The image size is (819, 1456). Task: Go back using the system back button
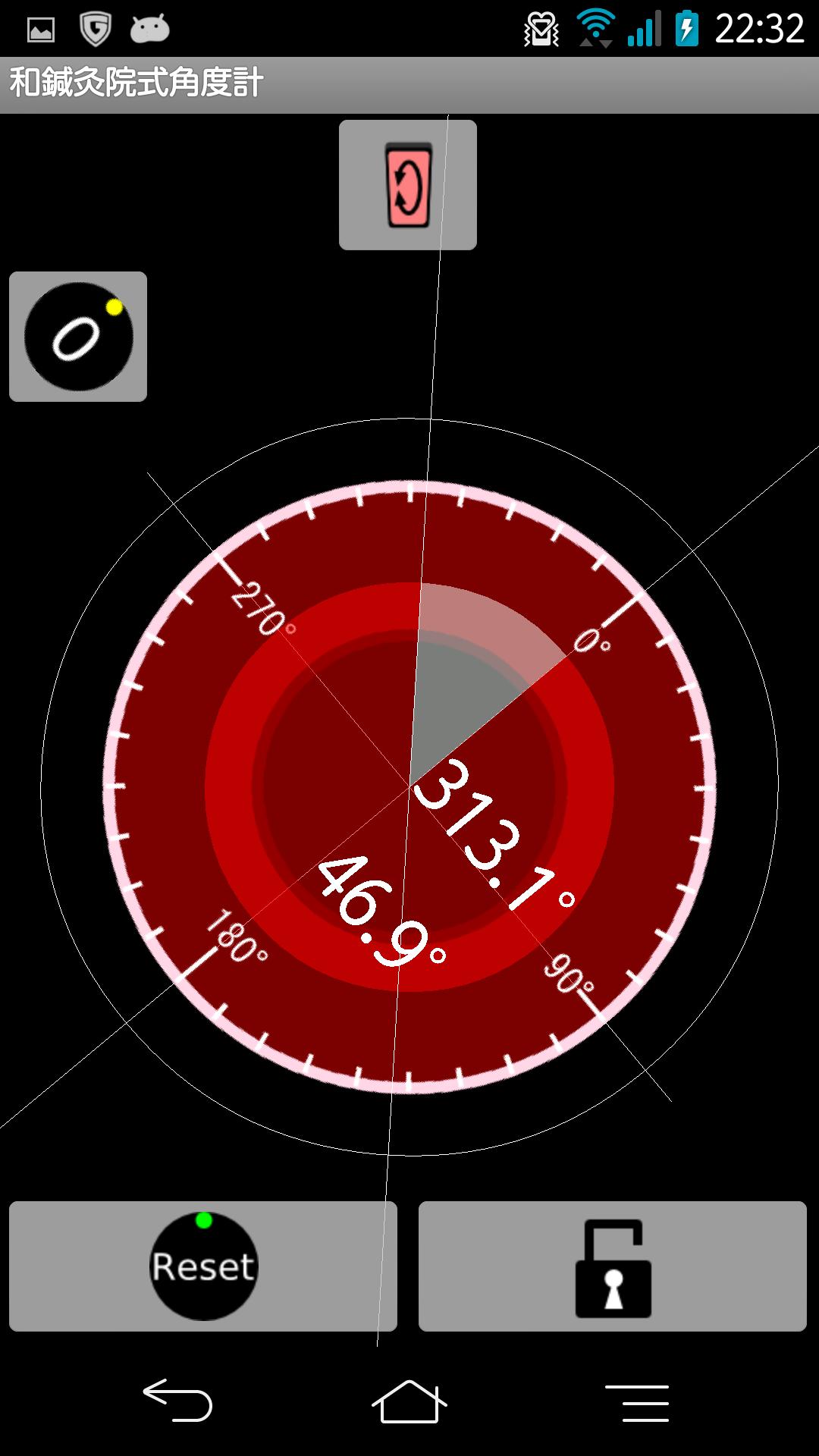coord(178,1400)
